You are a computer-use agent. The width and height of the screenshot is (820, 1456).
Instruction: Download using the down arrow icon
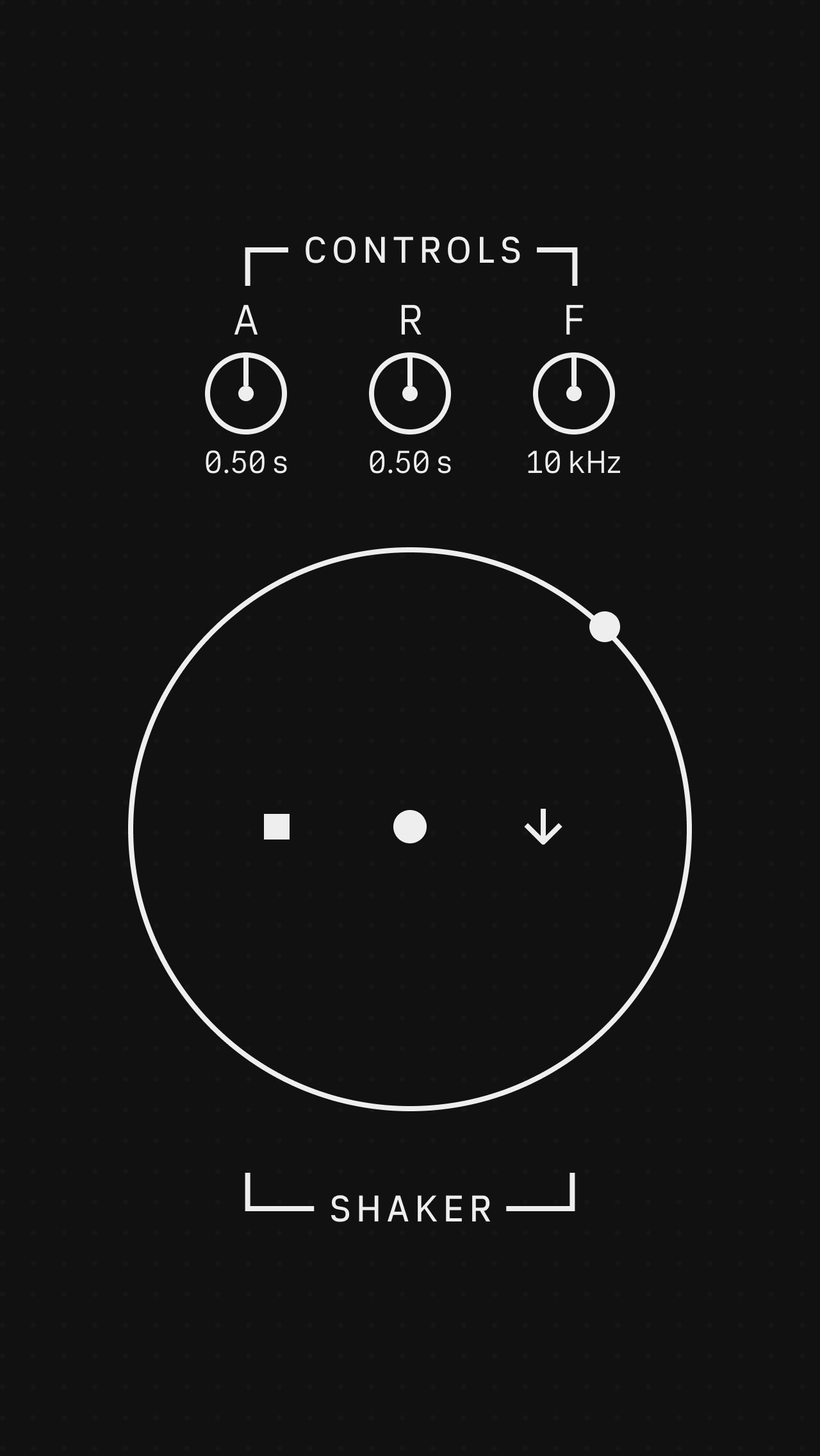543,827
